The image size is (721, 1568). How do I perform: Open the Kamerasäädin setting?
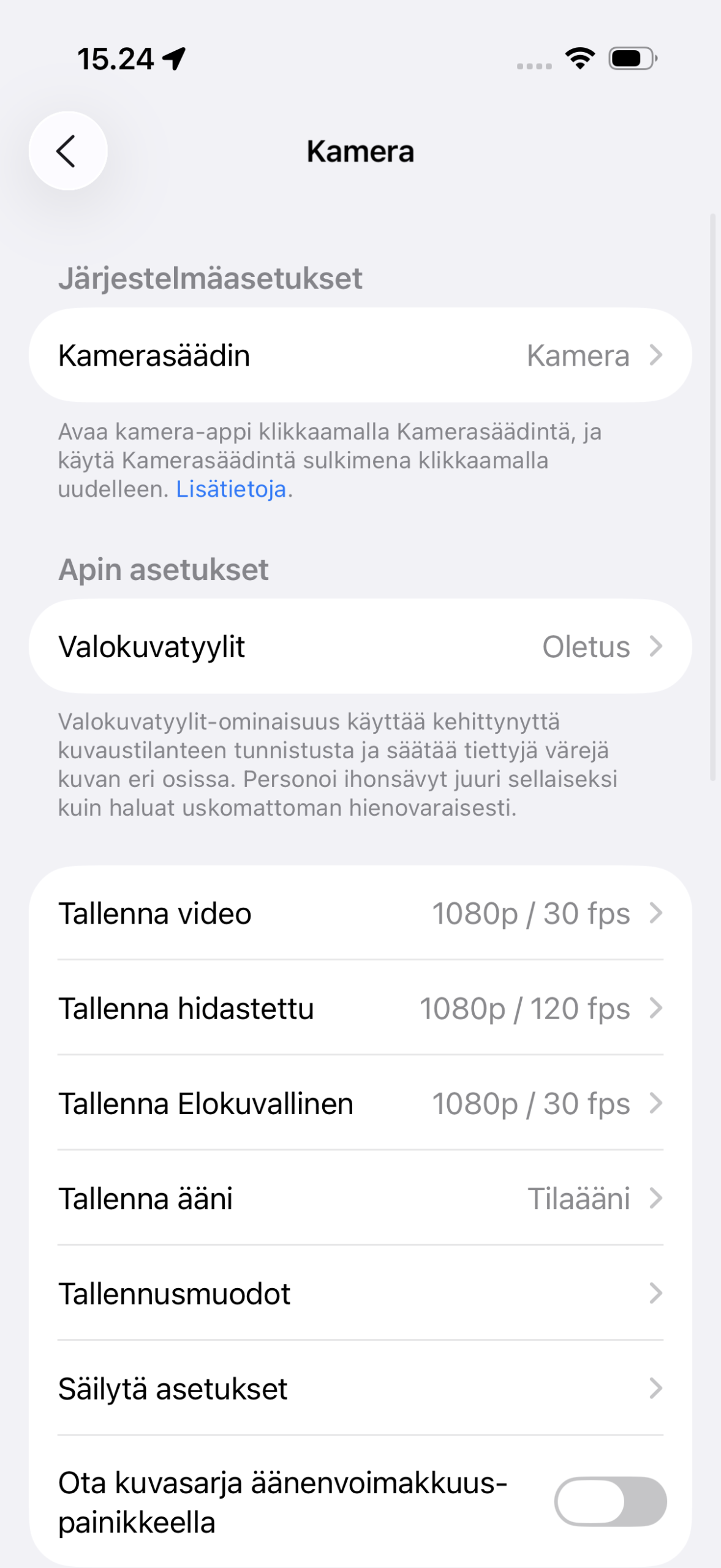pyautogui.click(x=360, y=355)
